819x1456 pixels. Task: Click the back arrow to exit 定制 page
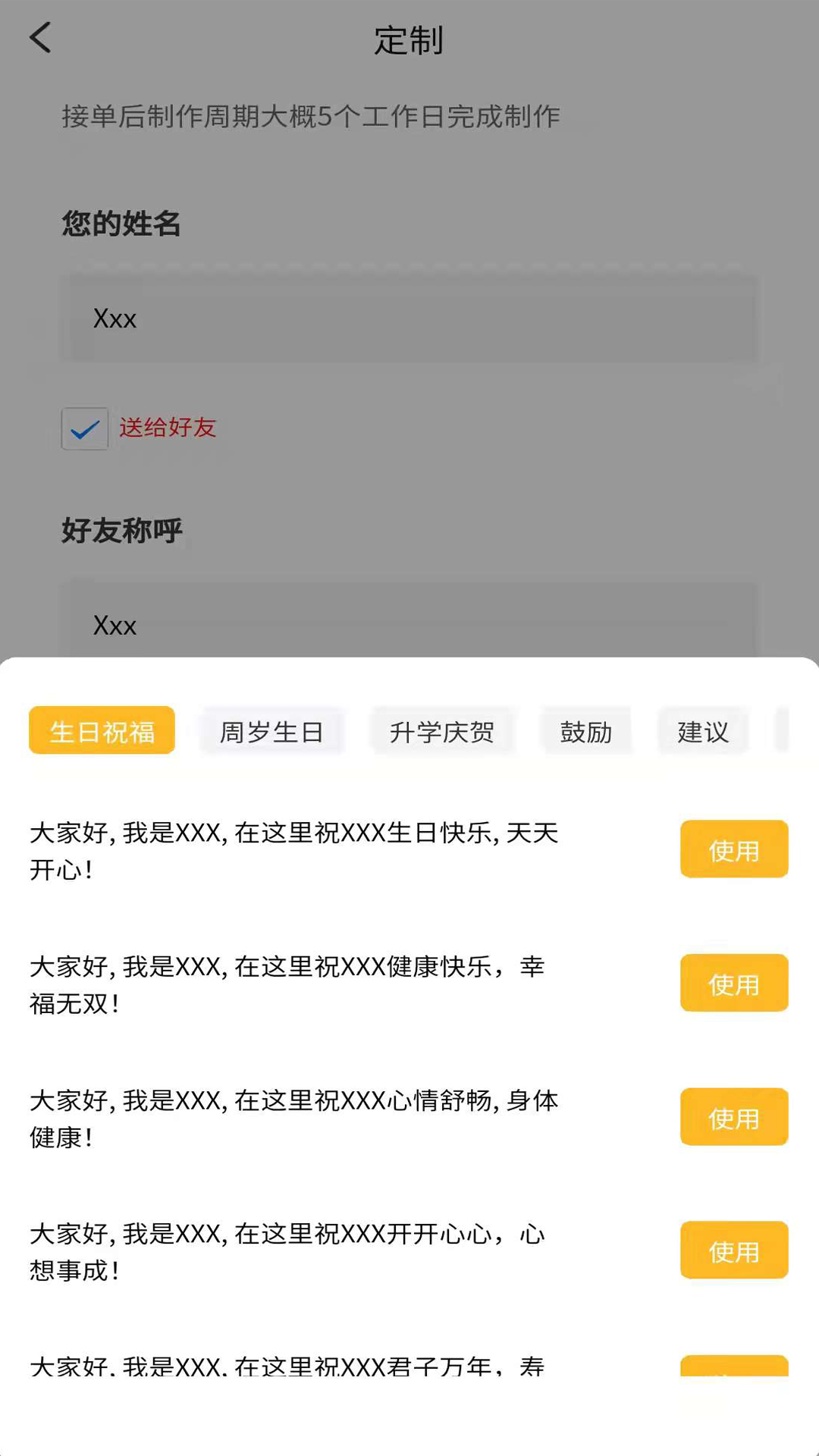(x=41, y=38)
